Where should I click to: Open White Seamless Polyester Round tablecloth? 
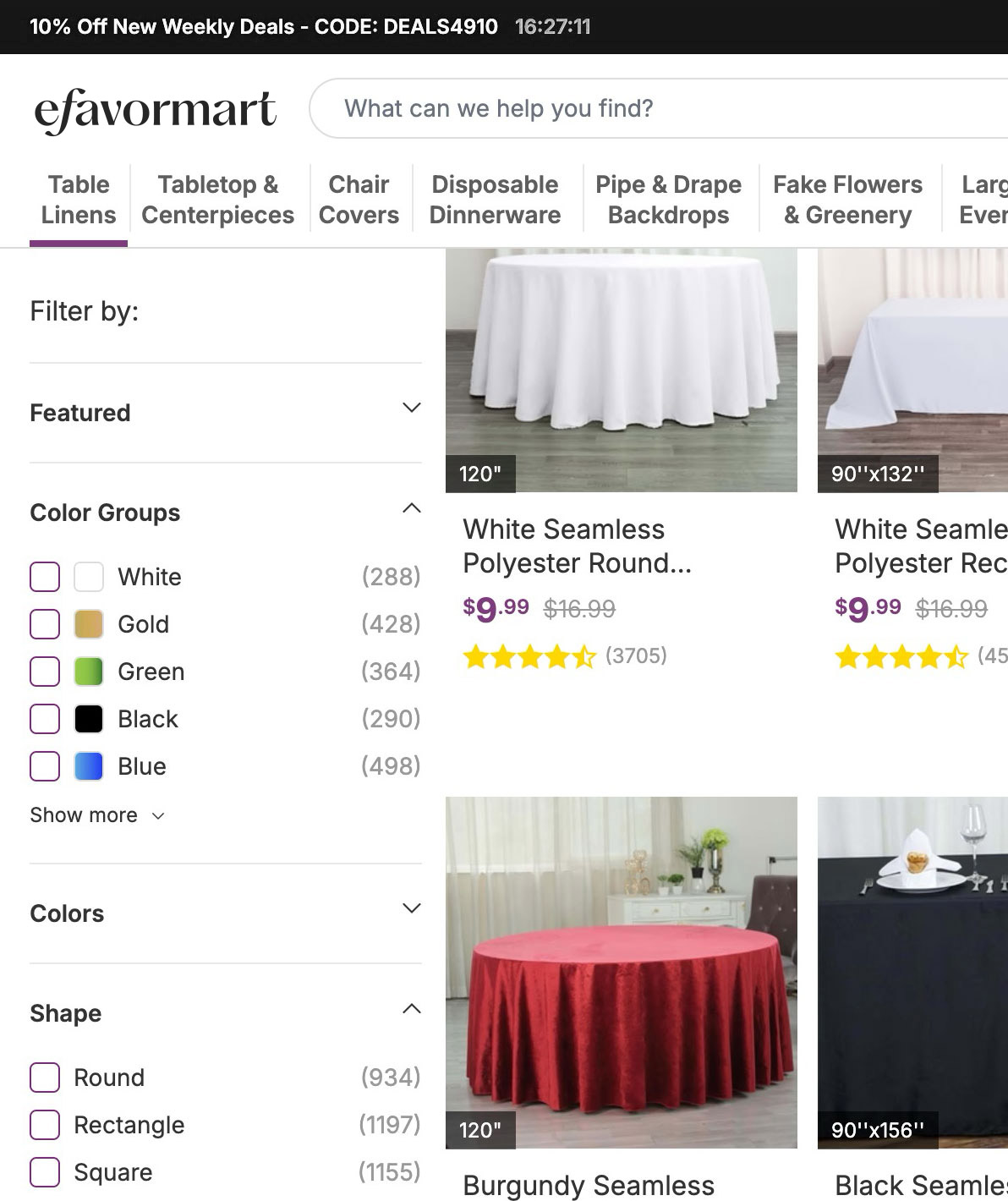(x=578, y=546)
